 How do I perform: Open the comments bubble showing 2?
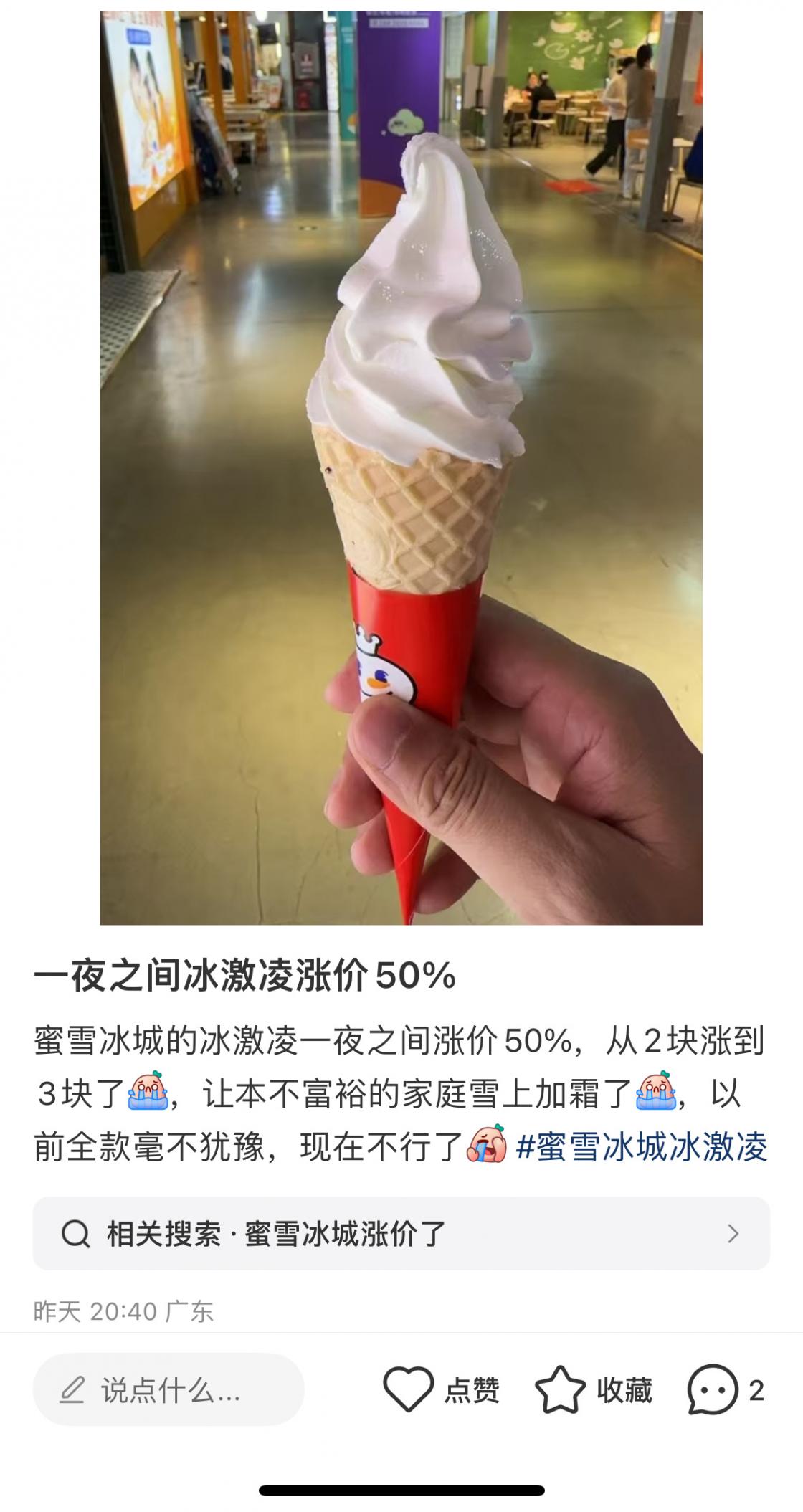(726, 1390)
